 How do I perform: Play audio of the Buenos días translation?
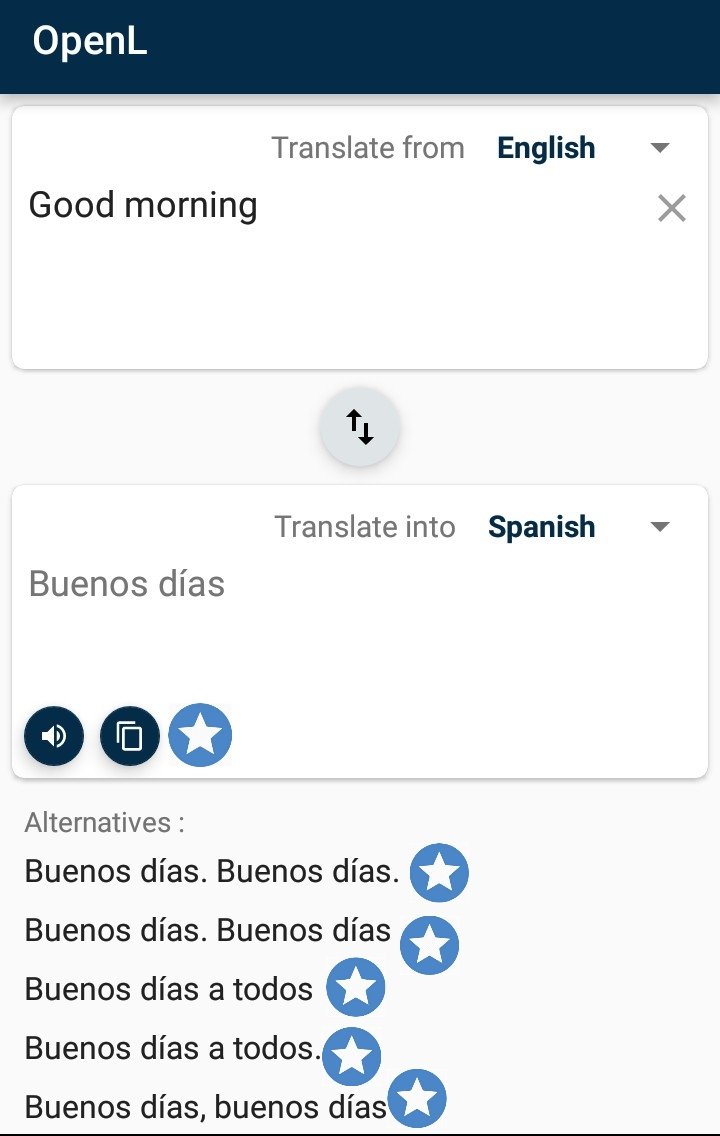[x=54, y=736]
